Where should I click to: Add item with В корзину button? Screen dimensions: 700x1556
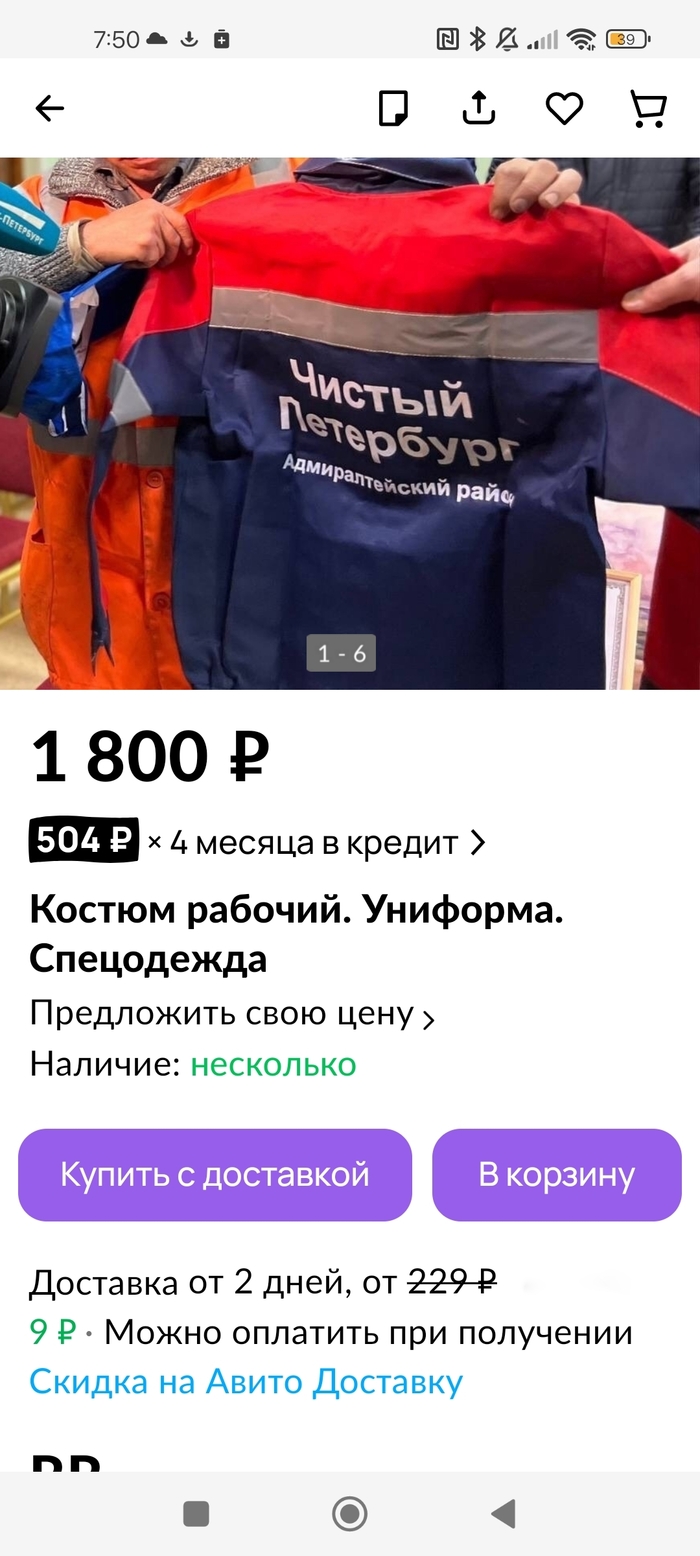556,1175
